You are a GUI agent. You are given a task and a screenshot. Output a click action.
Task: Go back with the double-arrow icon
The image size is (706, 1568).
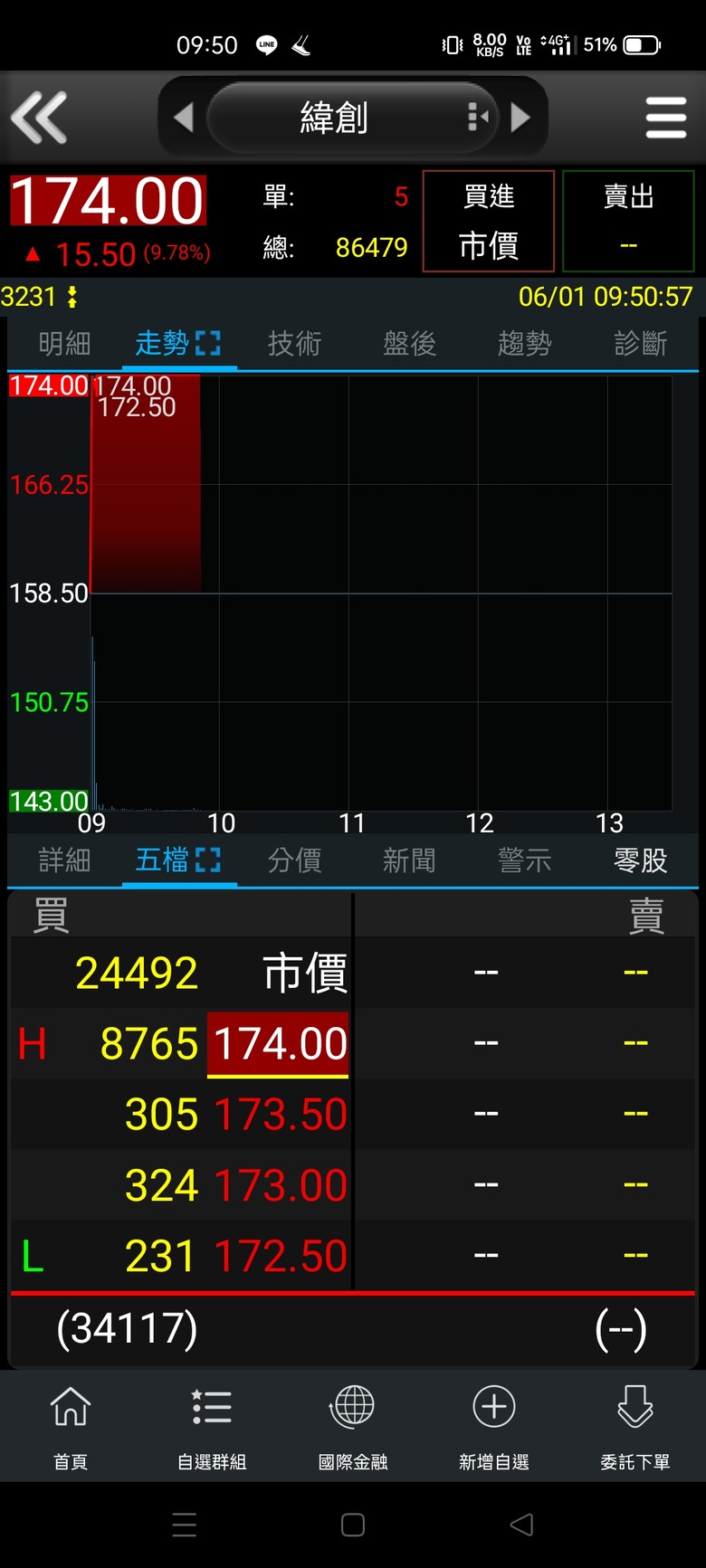tap(39, 118)
